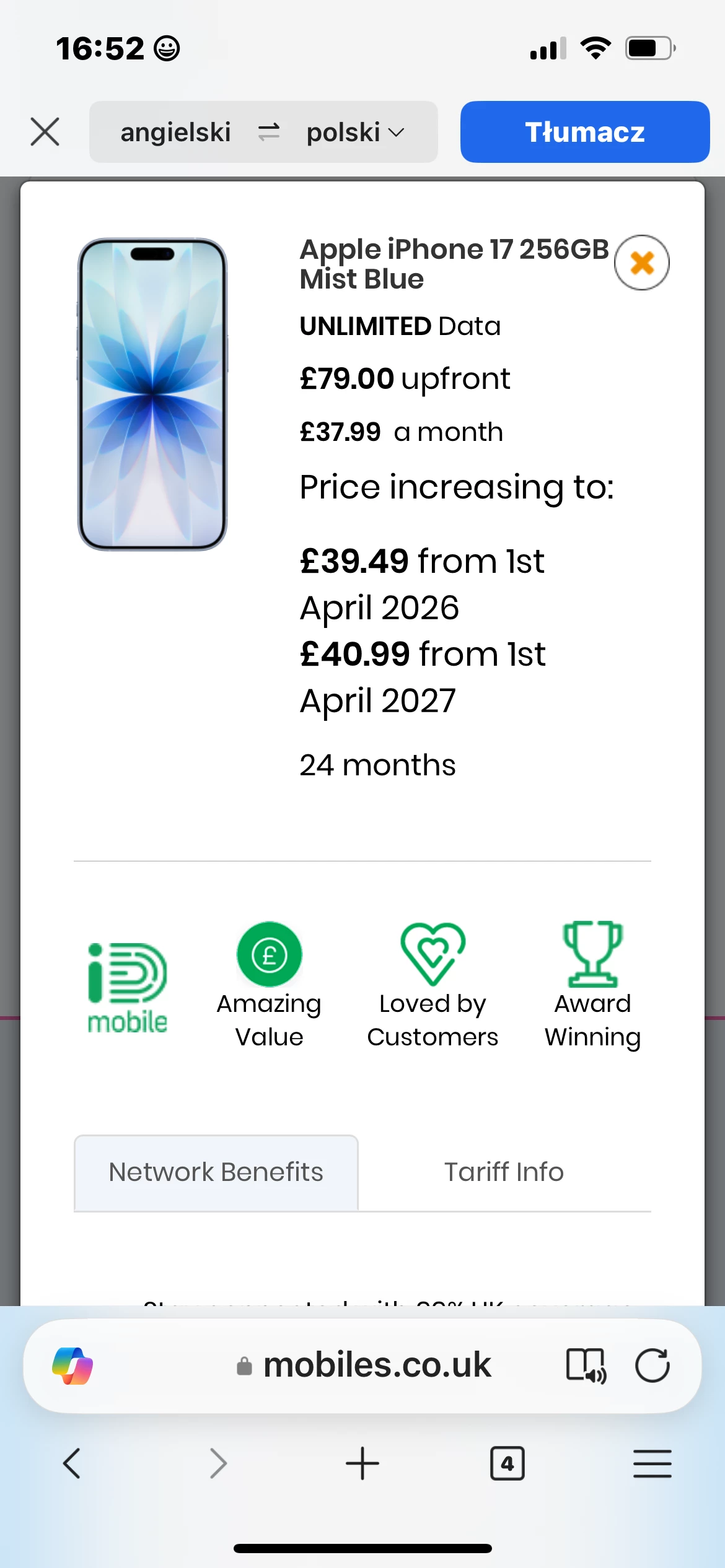Select the Network Benefits tab
This screenshot has height=1568, width=725.
(x=216, y=1172)
